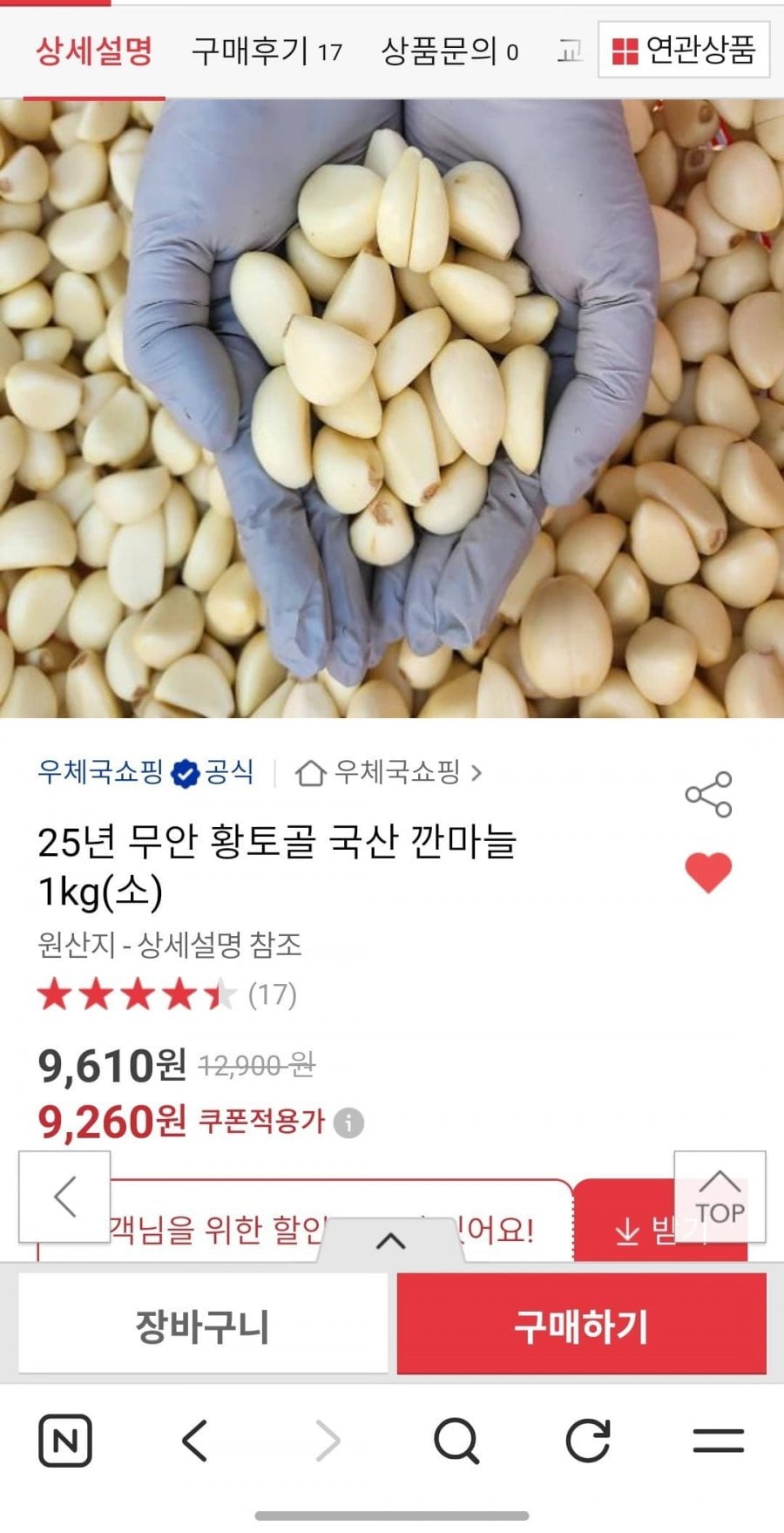Viewport: 784px width, 1533px height.
Task: Open the browser search
Action: click(456, 1441)
